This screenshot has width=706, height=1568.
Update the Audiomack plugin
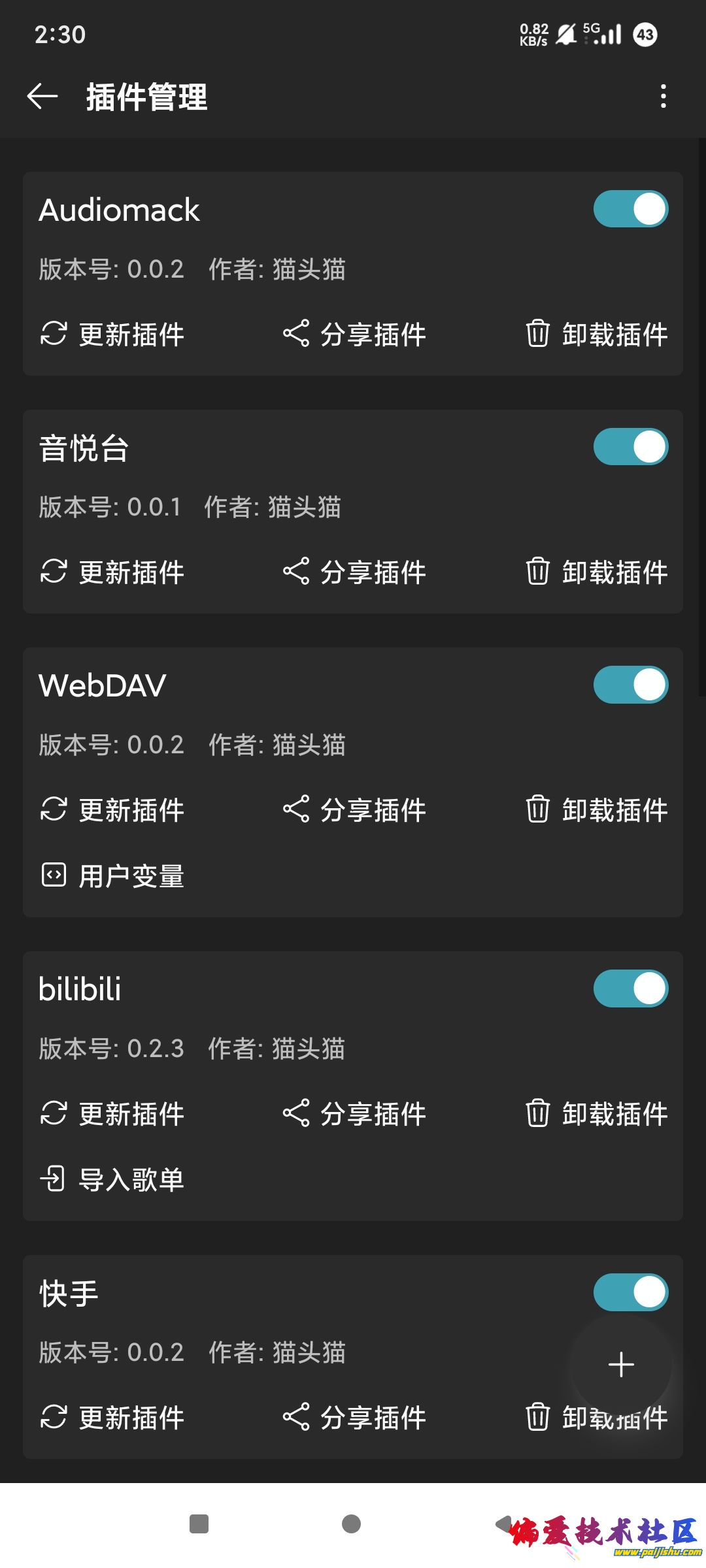pyautogui.click(x=112, y=335)
